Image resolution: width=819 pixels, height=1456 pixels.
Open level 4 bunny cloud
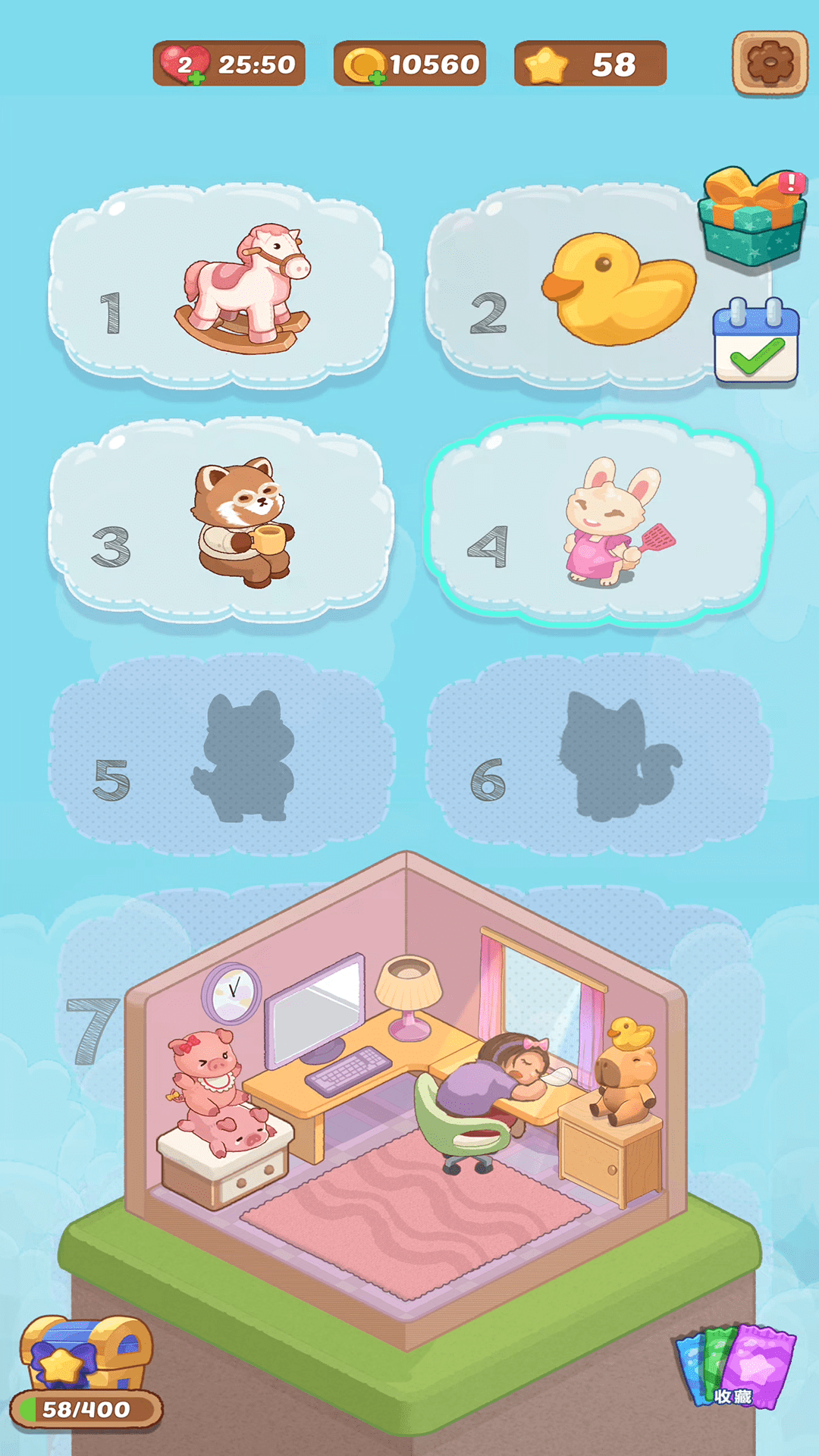click(x=598, y=520)
